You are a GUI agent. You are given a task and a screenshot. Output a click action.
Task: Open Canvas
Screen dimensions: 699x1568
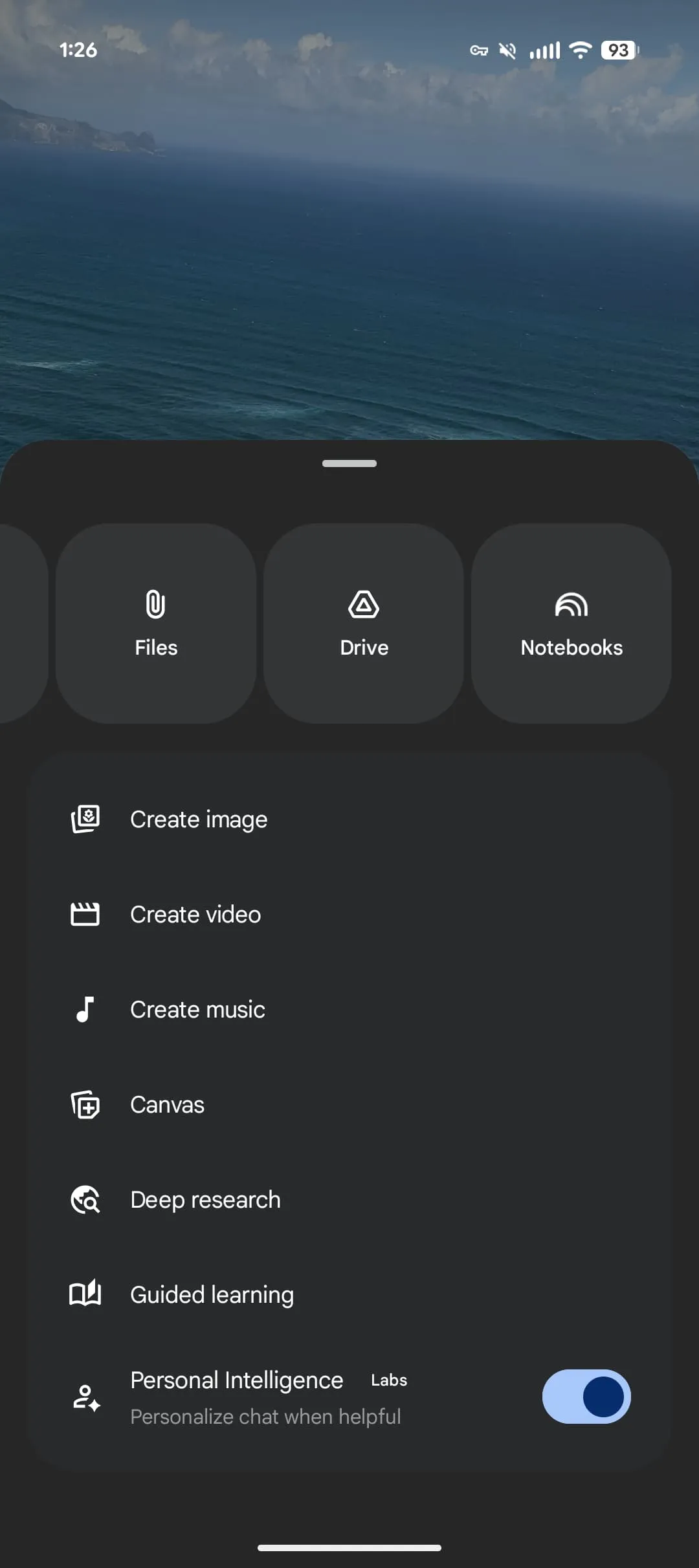[167, 1105]
